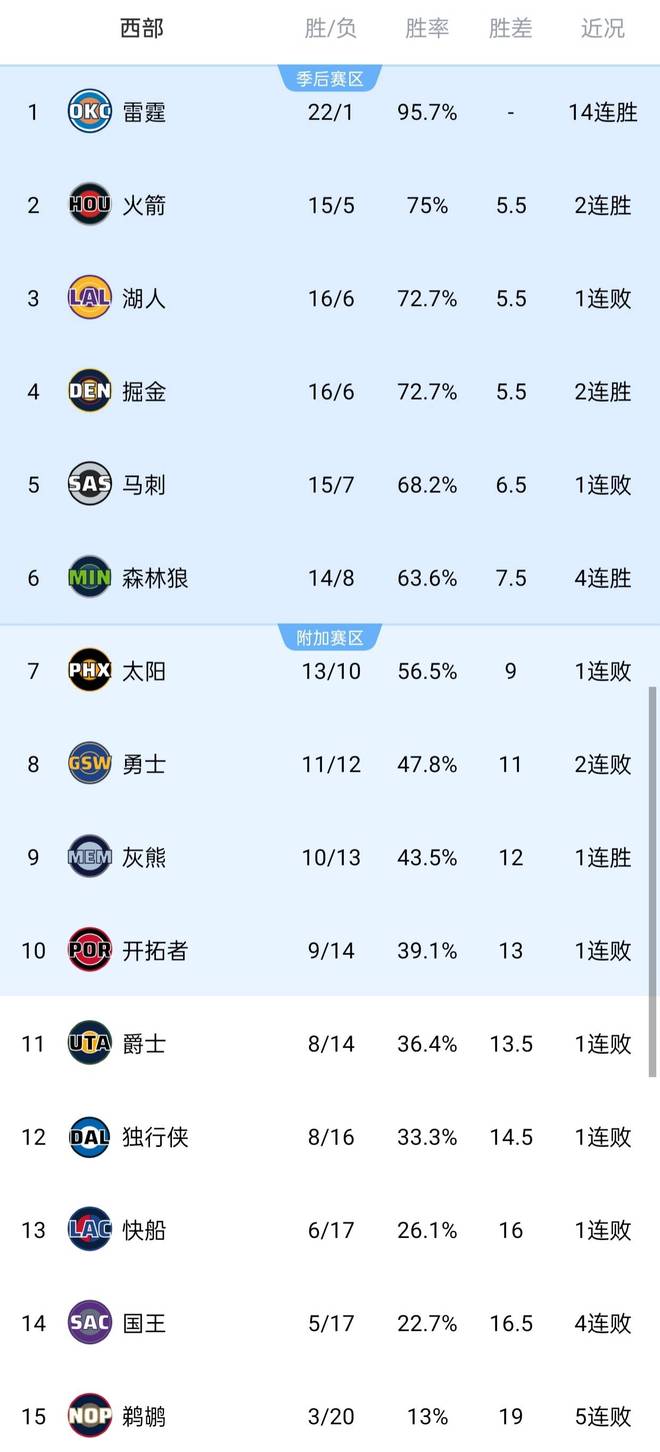View the 国王 (SAC) team row

click(x=144, y=1323)
